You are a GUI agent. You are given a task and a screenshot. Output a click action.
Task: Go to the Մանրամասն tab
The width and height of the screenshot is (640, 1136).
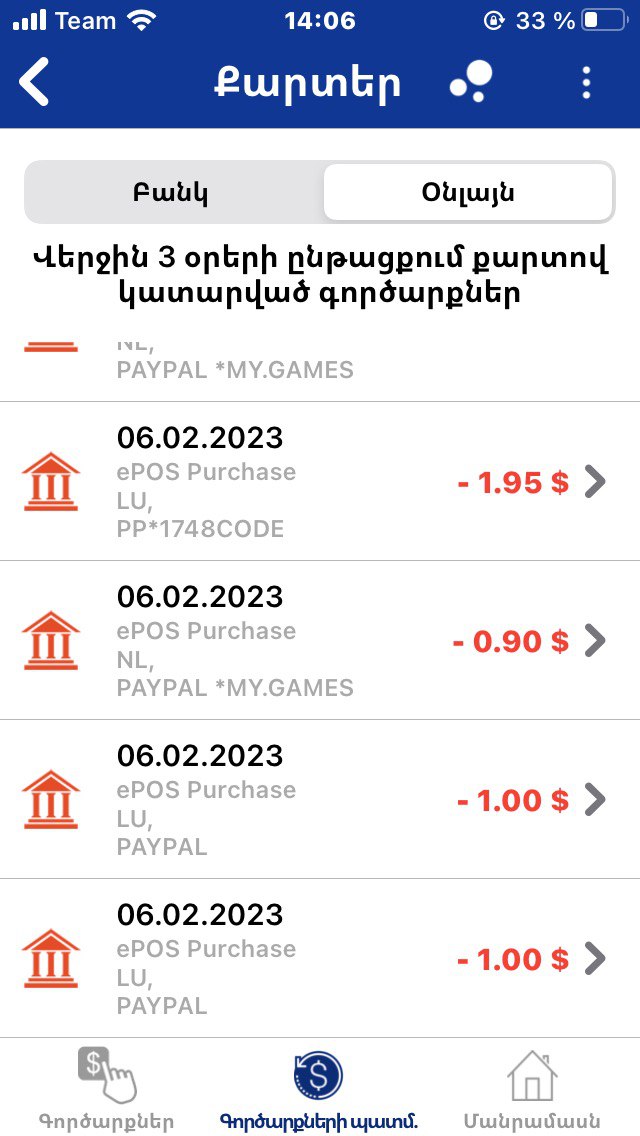click(x=532, y=1088)
